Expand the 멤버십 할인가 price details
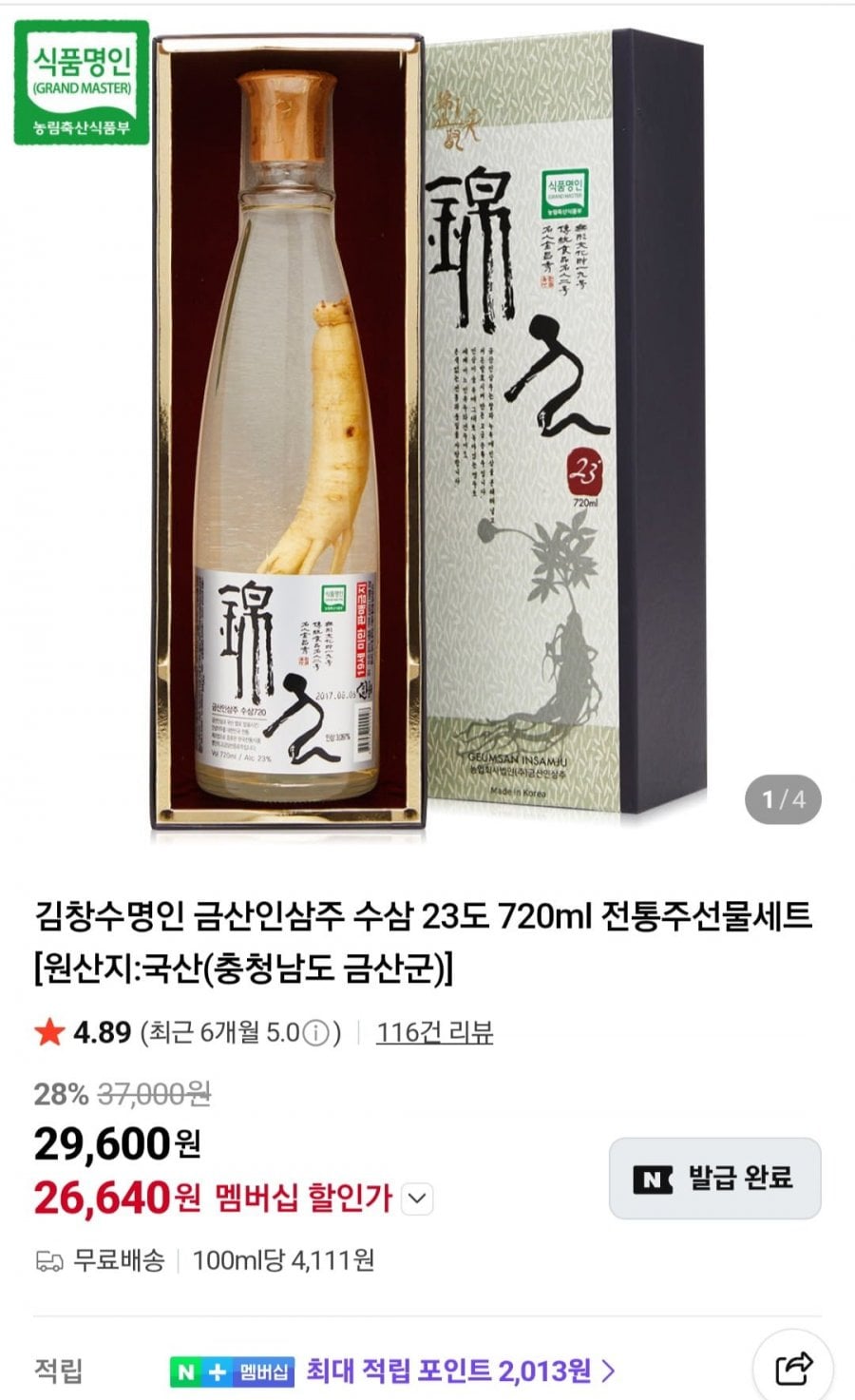The height and width of the screenshot is (1400, 855). [418, 1199]
